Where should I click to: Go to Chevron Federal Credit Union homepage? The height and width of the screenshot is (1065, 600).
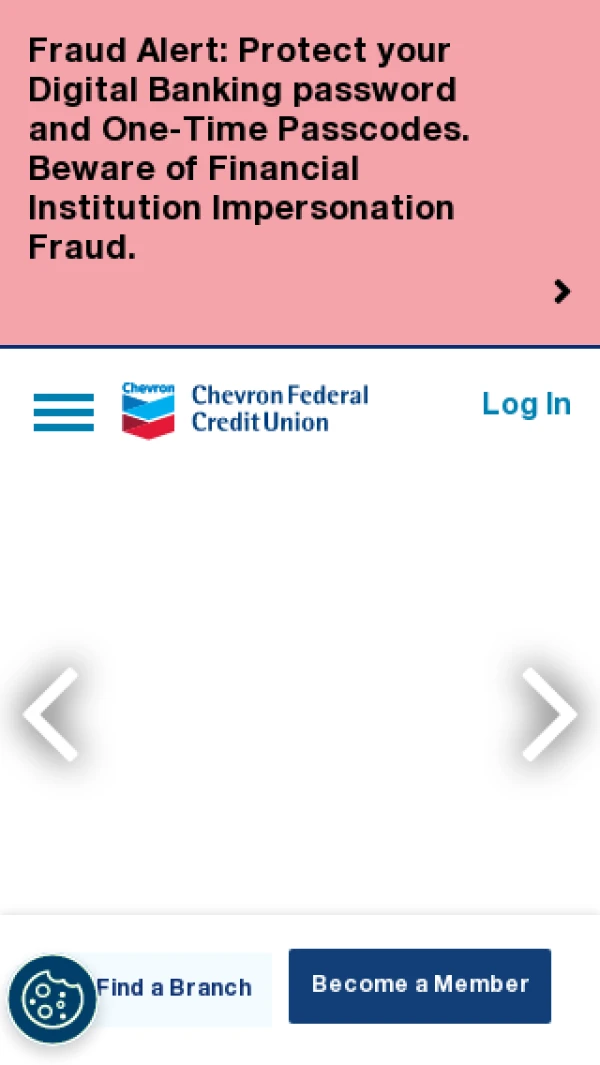tap(246, 409)
